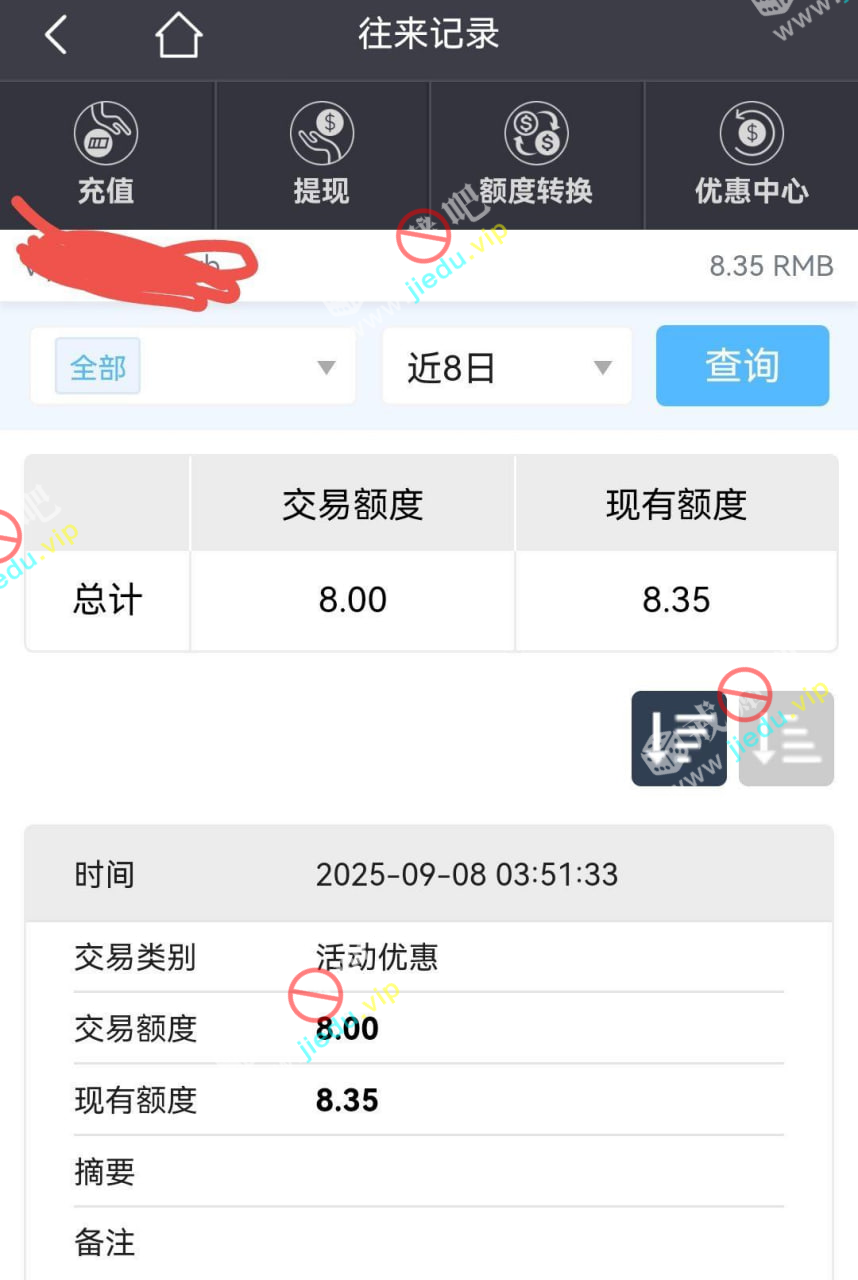Expand the 全部 category dropdown
858x1280 pixels.
pos(193,367)
